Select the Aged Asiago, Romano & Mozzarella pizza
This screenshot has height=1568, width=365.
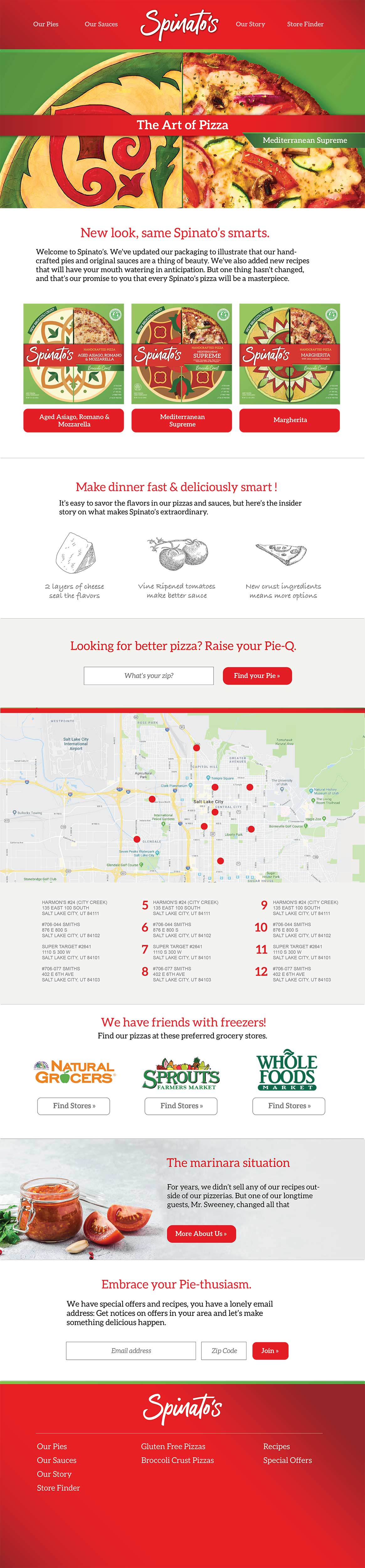coord(74,420)
